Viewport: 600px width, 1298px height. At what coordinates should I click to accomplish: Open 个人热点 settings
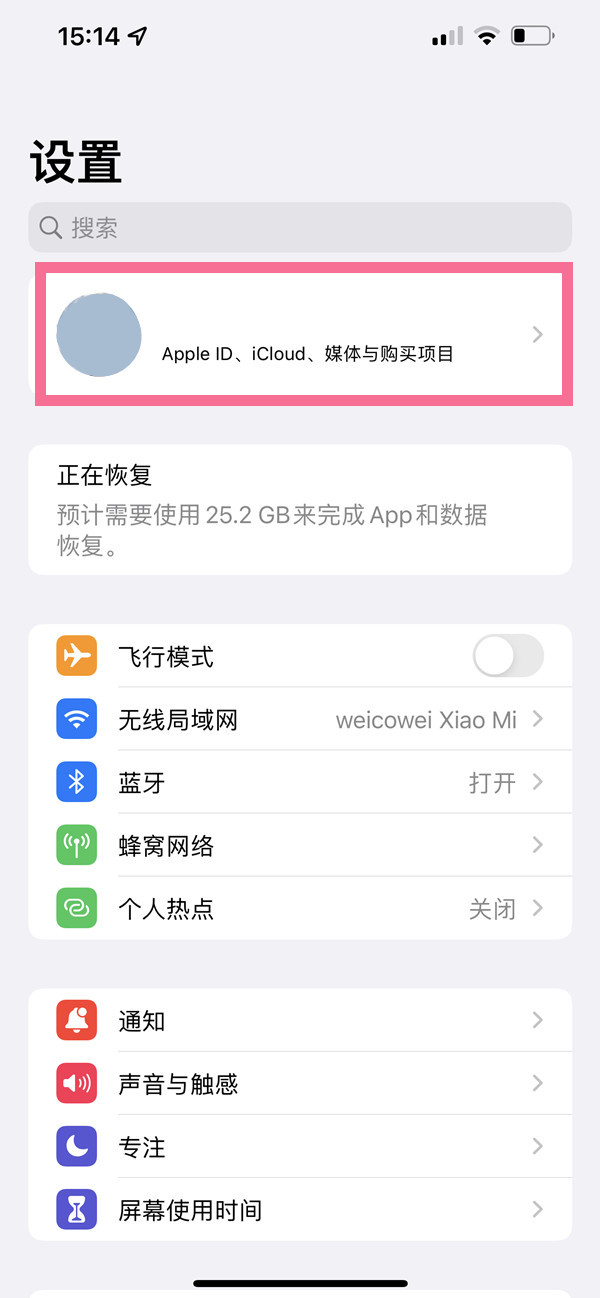[300, 909]
